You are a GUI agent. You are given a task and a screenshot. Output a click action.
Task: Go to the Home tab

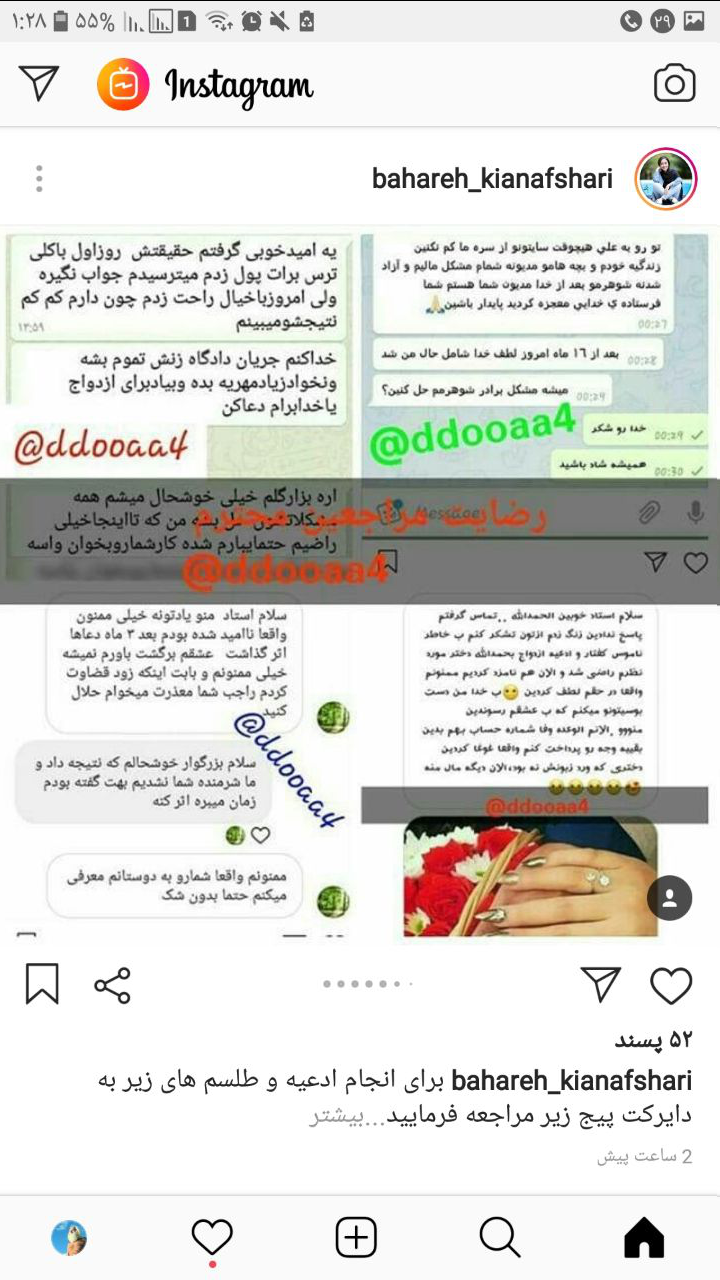click(x=643, y=1238)
